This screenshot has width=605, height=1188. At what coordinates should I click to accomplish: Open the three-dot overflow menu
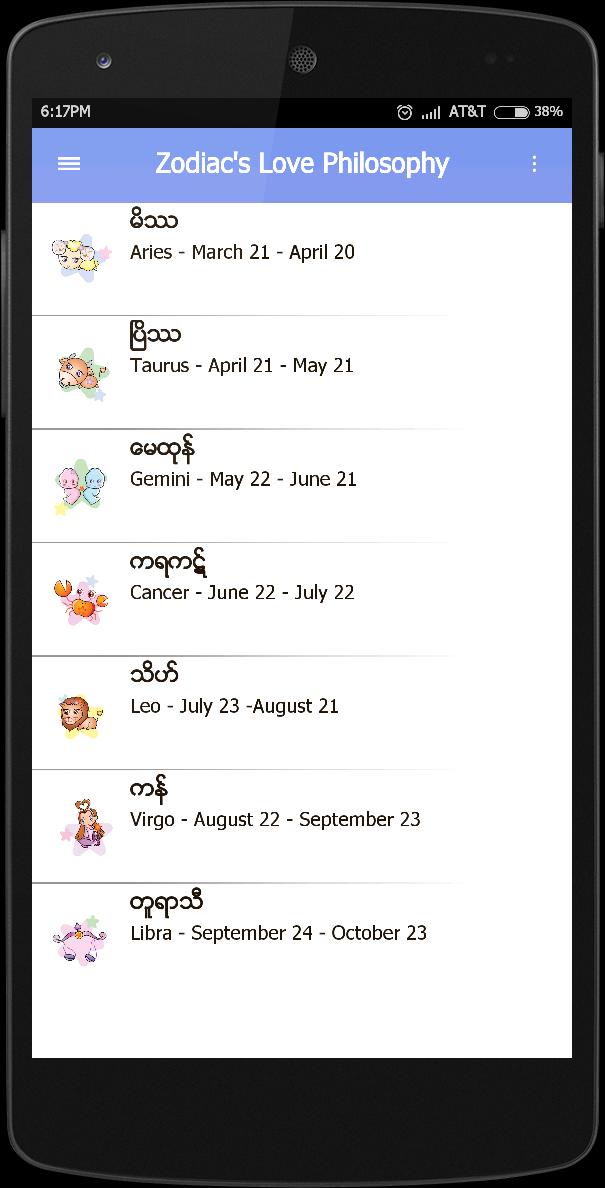(534, 164)
